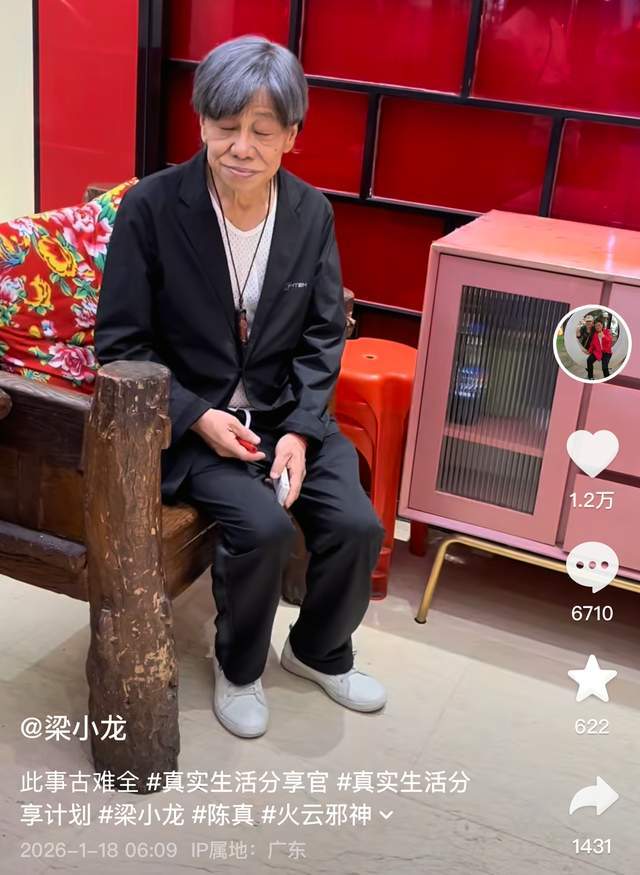Open the #火云邪神 hashtag

click(x=316, y=814)
